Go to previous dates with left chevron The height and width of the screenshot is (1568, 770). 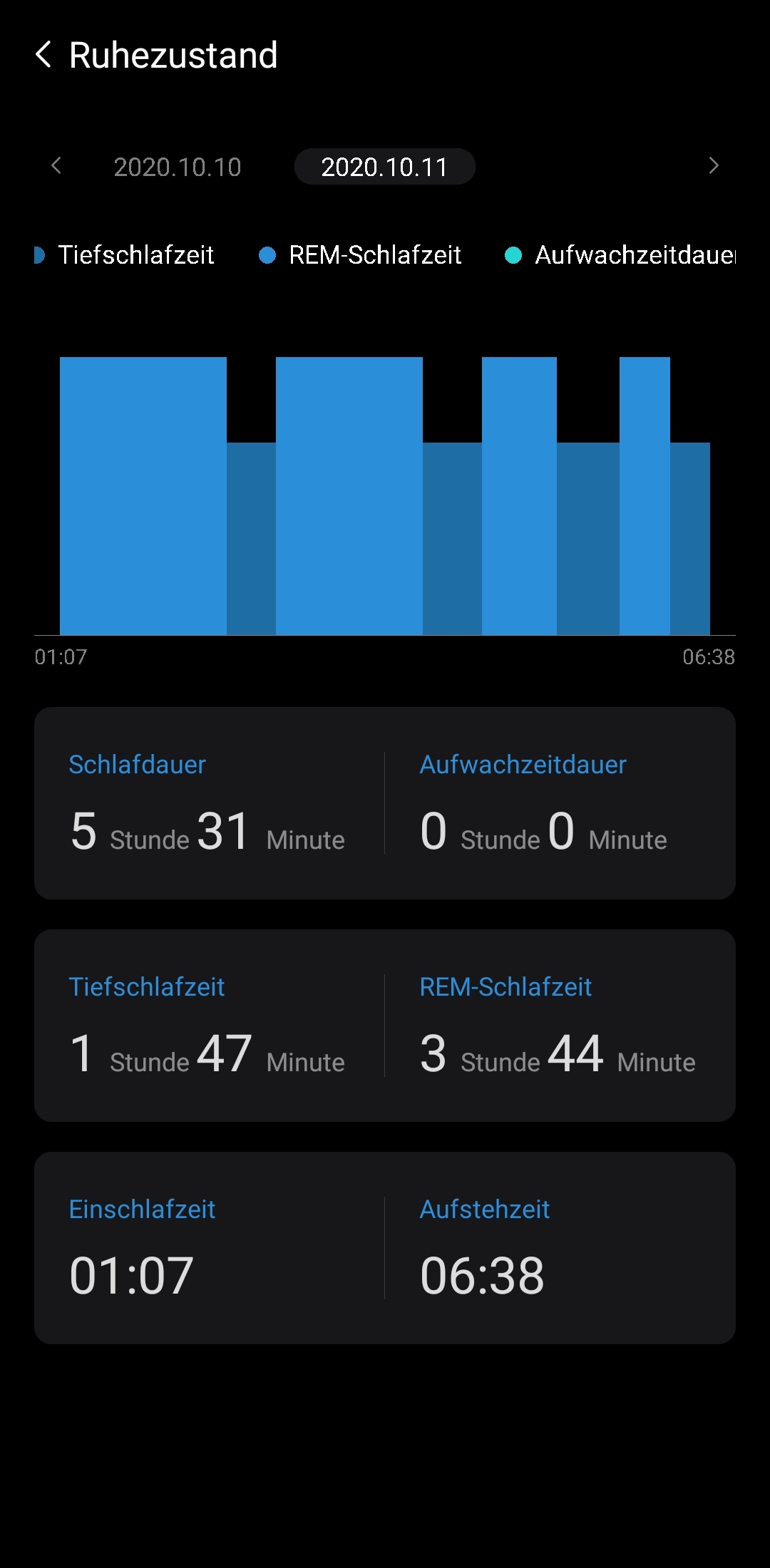click(x=57, y=166)
